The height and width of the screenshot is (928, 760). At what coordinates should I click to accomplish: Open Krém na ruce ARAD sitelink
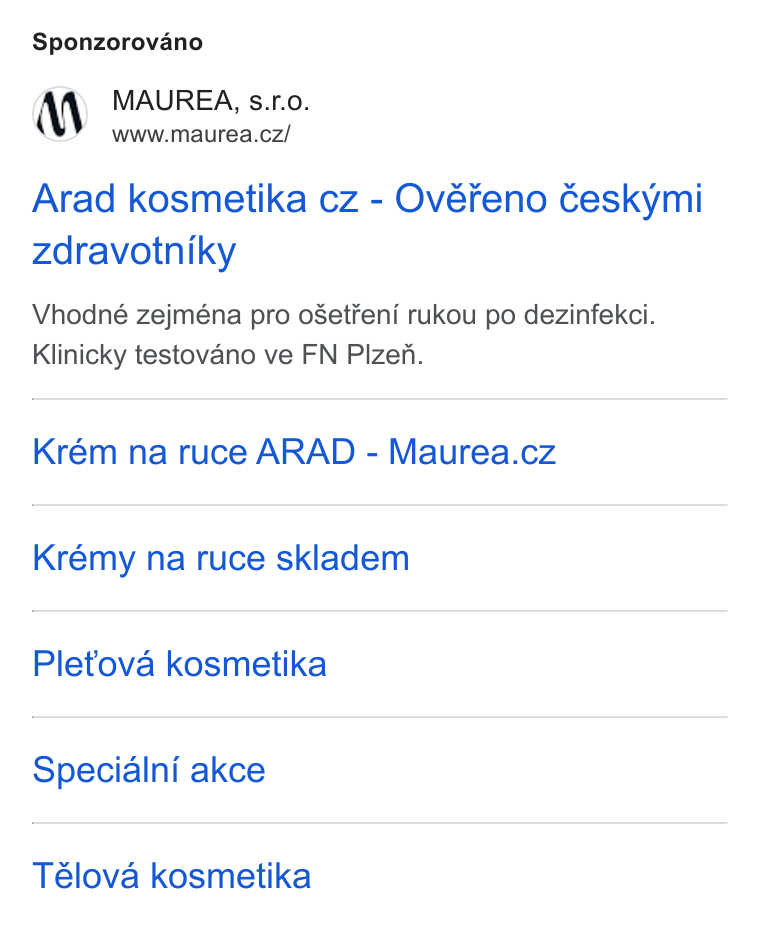[x=294, y=452]
